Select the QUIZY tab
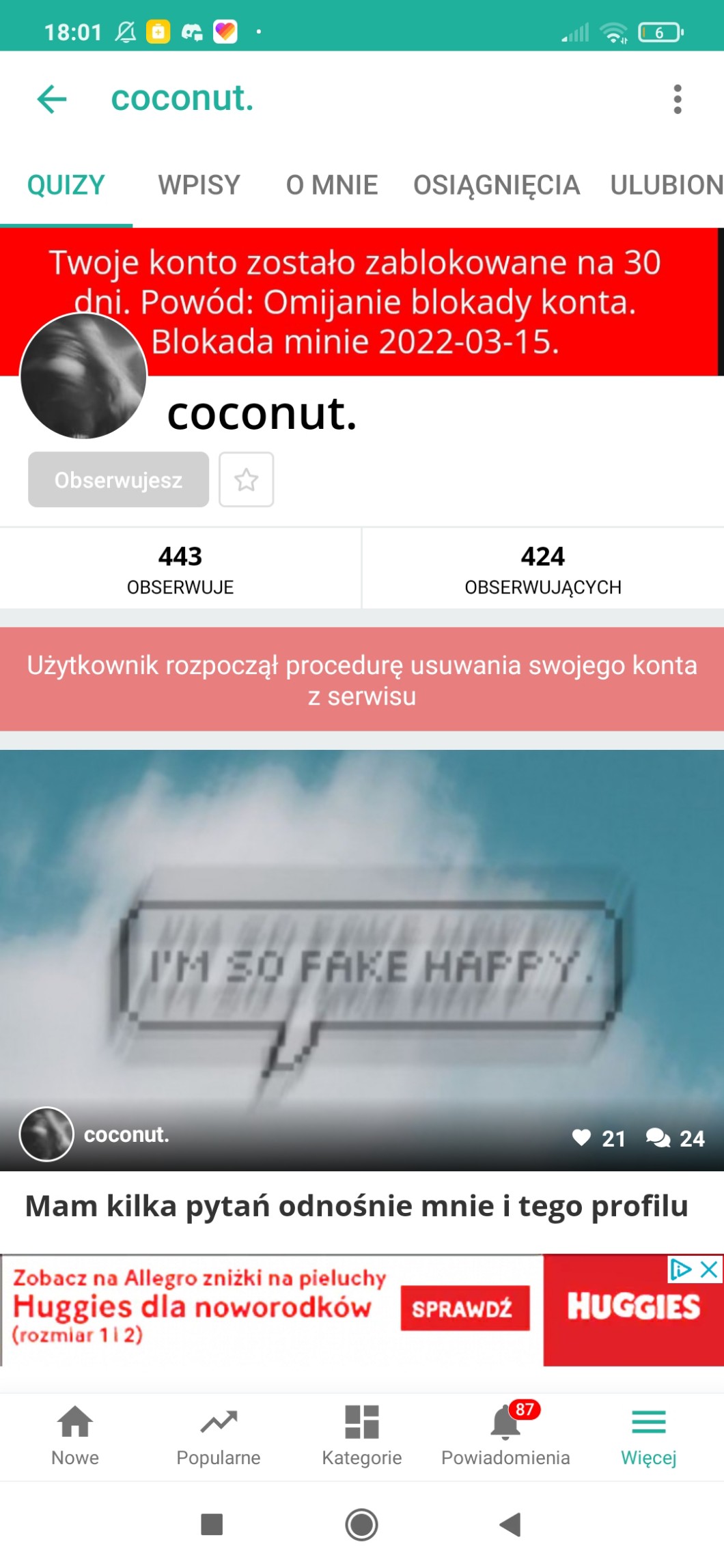This screenshot has width=724, height=1568. (x=66, y=185)
